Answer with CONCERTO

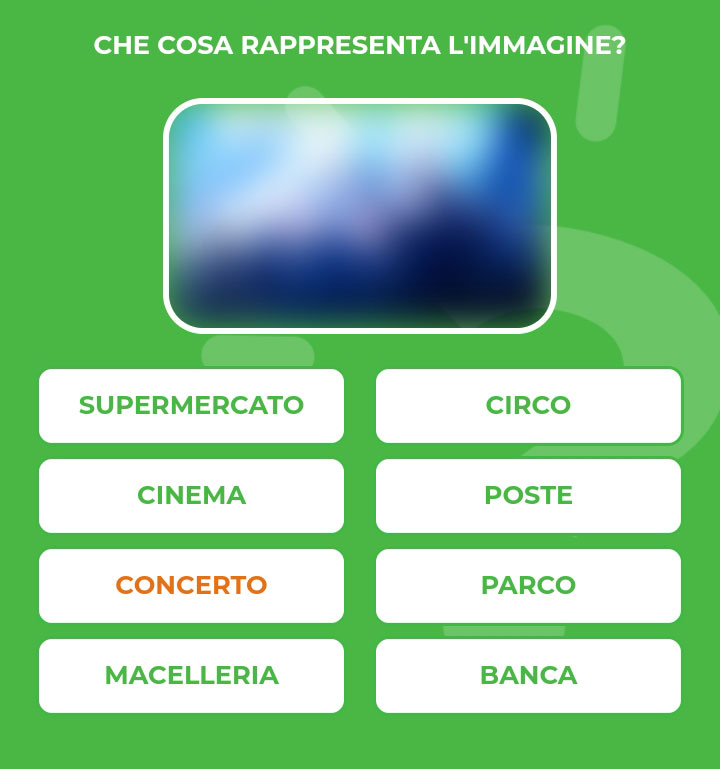[x=191, y=586]
